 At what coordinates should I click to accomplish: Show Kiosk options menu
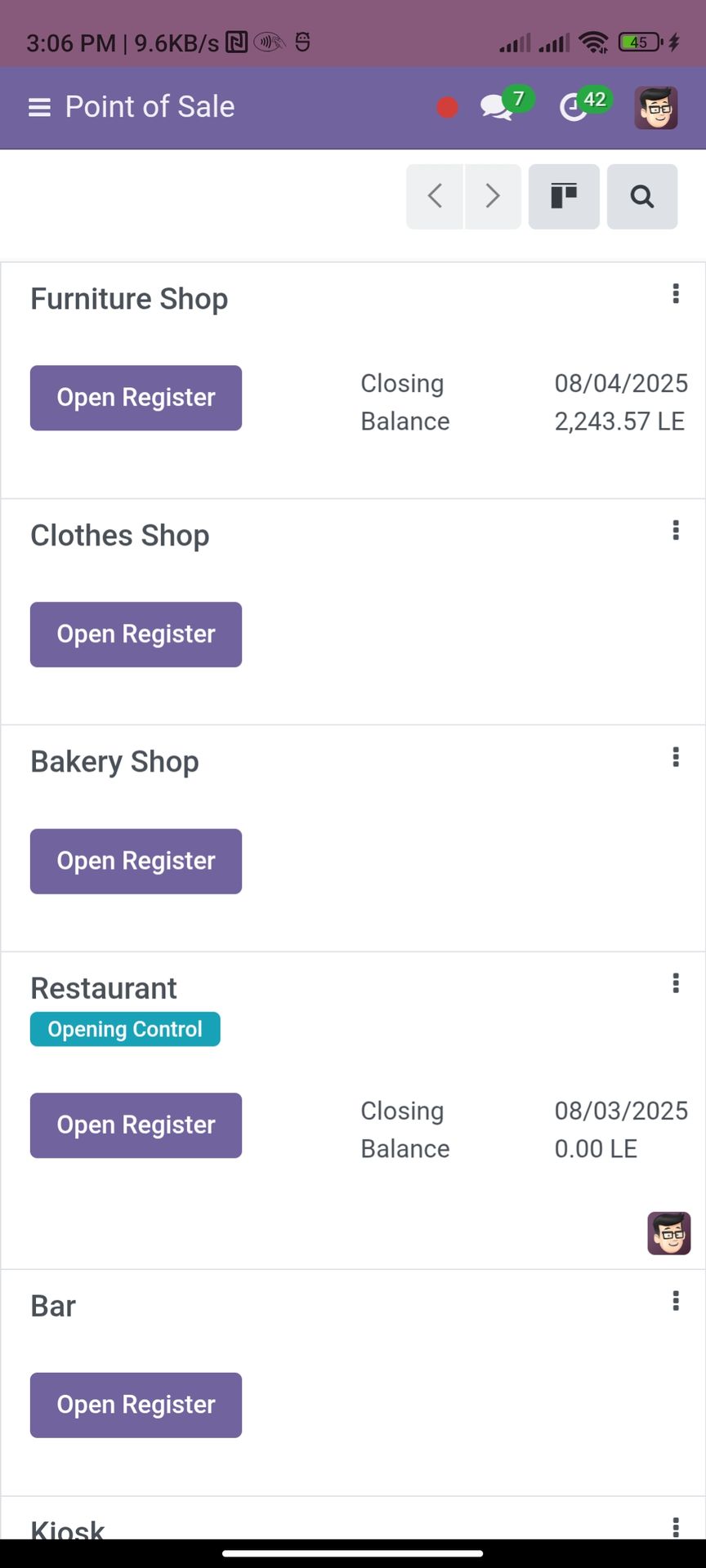click(x=676, y=1526)
